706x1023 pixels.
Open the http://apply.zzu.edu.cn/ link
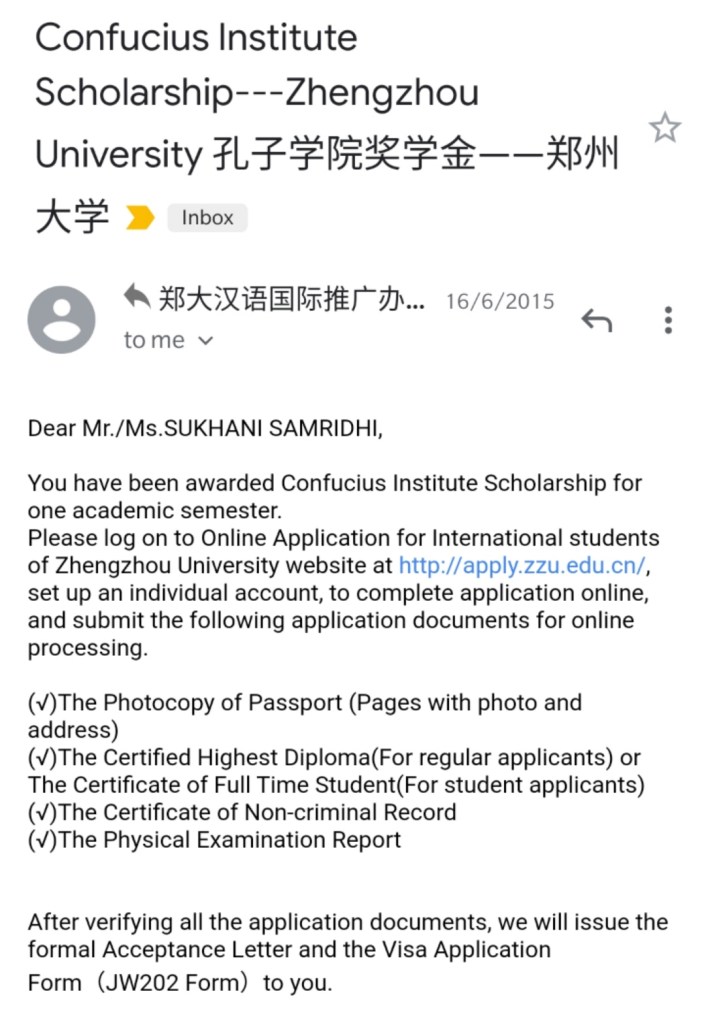pyautogui.click(x=522, y=566)
